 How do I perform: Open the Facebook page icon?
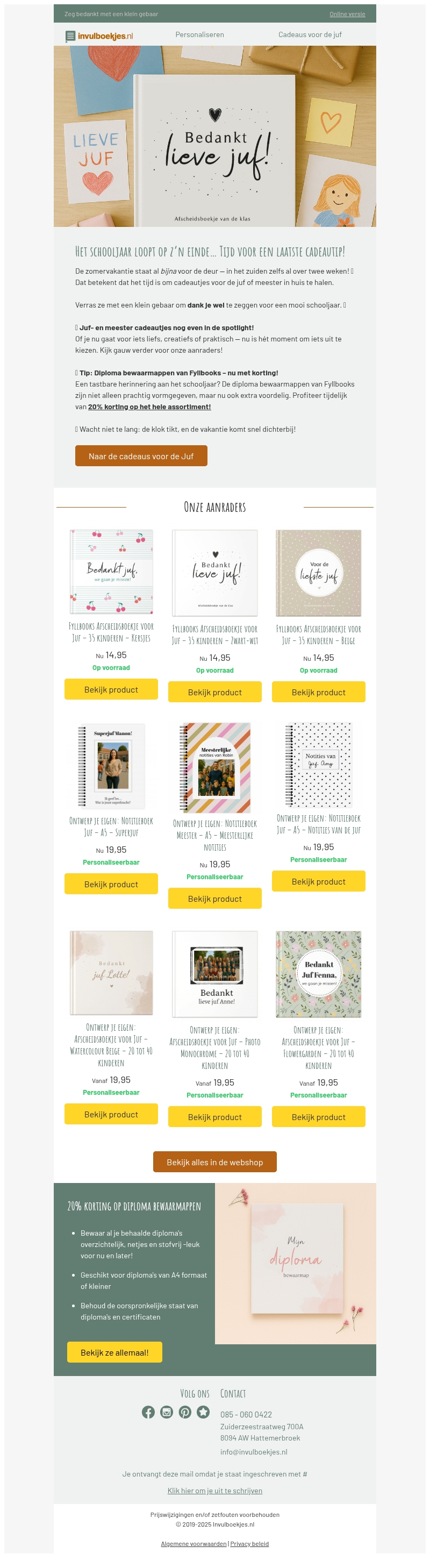148,1412
